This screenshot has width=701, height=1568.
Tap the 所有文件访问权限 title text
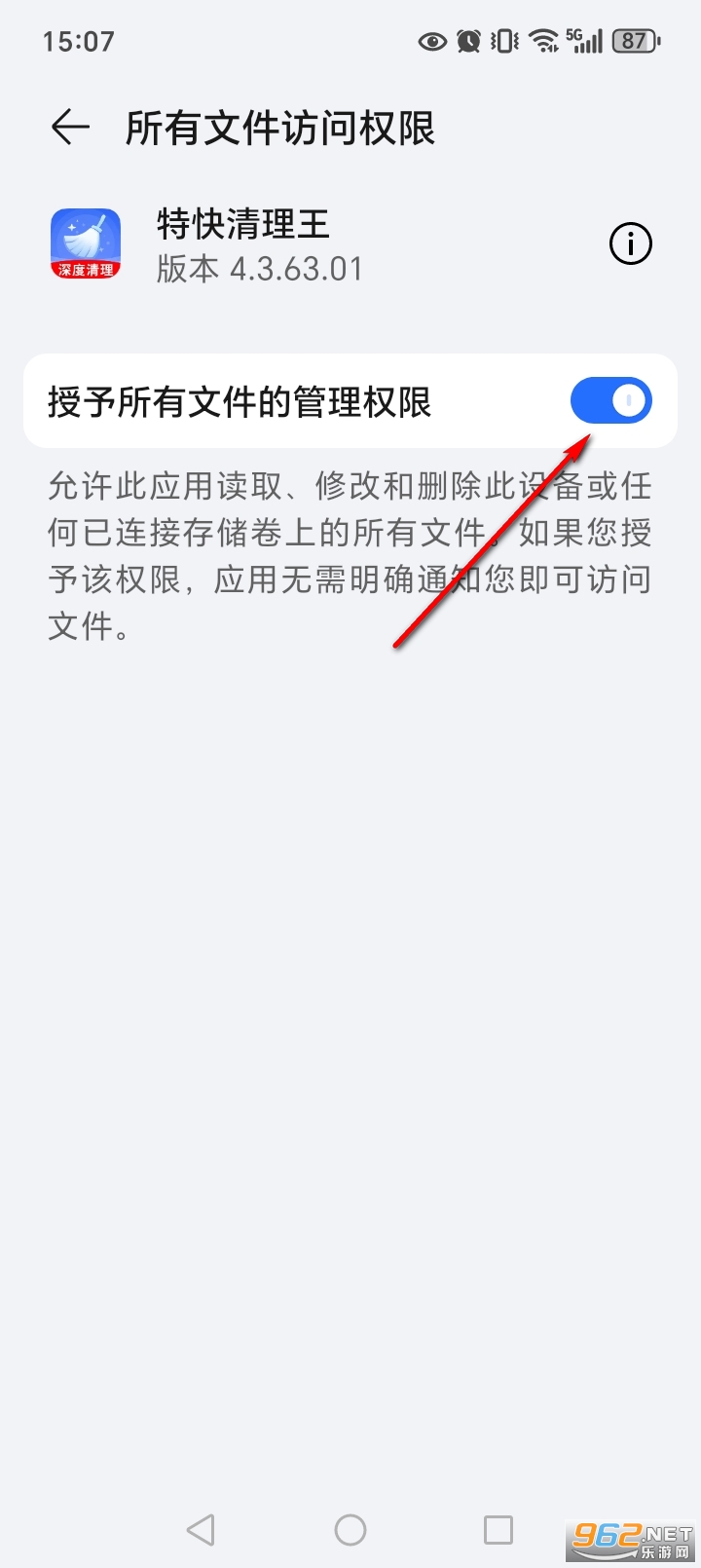click(x=280, y=127)
